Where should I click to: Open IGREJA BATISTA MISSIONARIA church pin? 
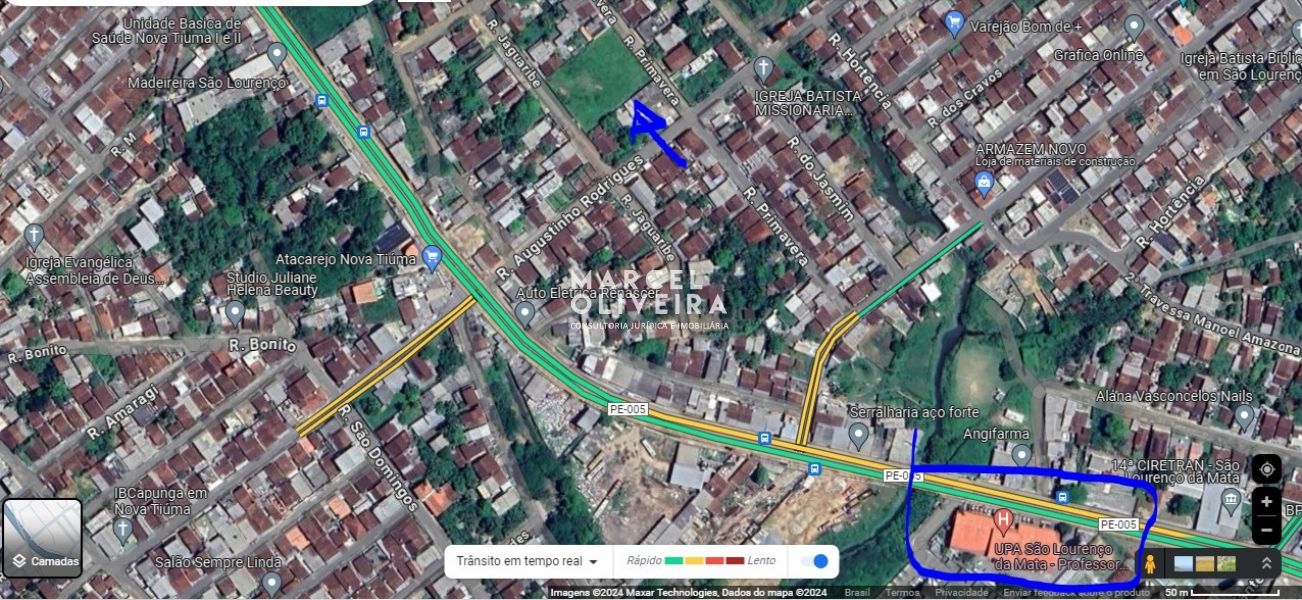click(764, 69)
